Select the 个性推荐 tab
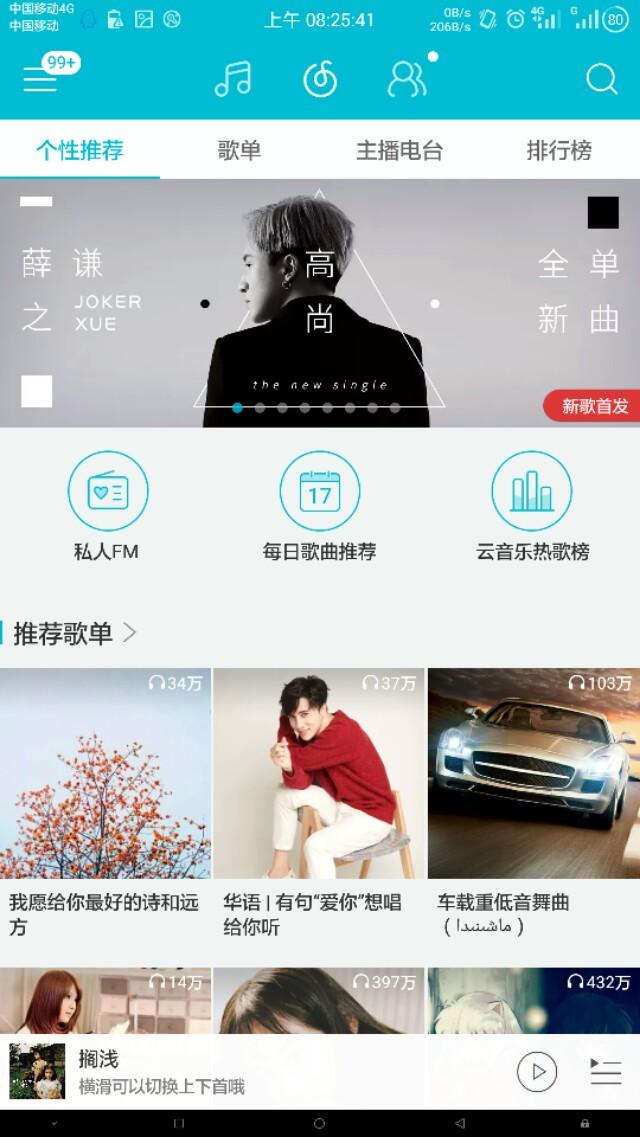This screenshot has height=1137, width=640. (80, 150)
